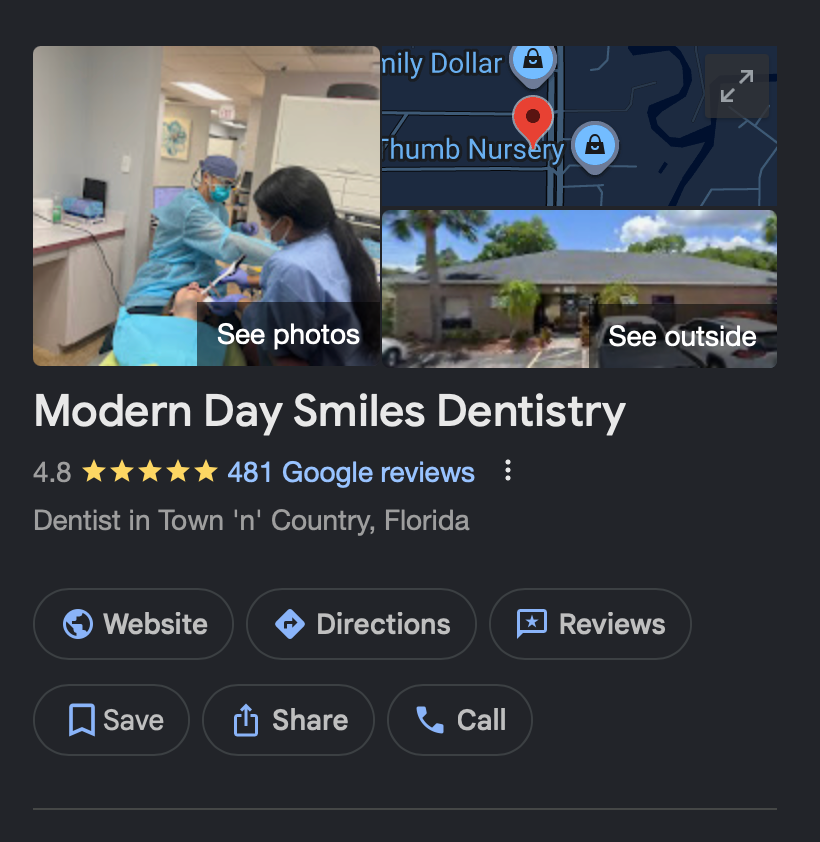Tap the Reviews button
Image resolution: width=820 pixels, height=842 pixels.
point(590,624)
